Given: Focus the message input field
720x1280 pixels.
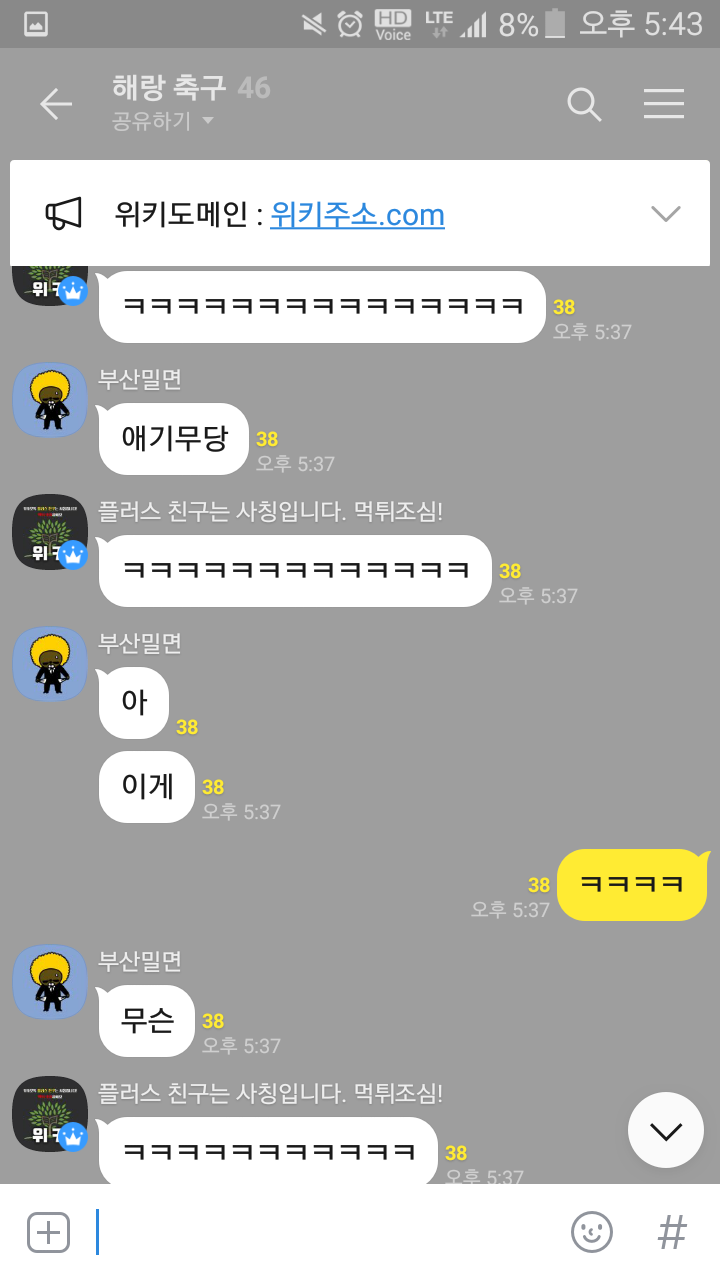Looking at the screenshot, I should coord(330,1232).
